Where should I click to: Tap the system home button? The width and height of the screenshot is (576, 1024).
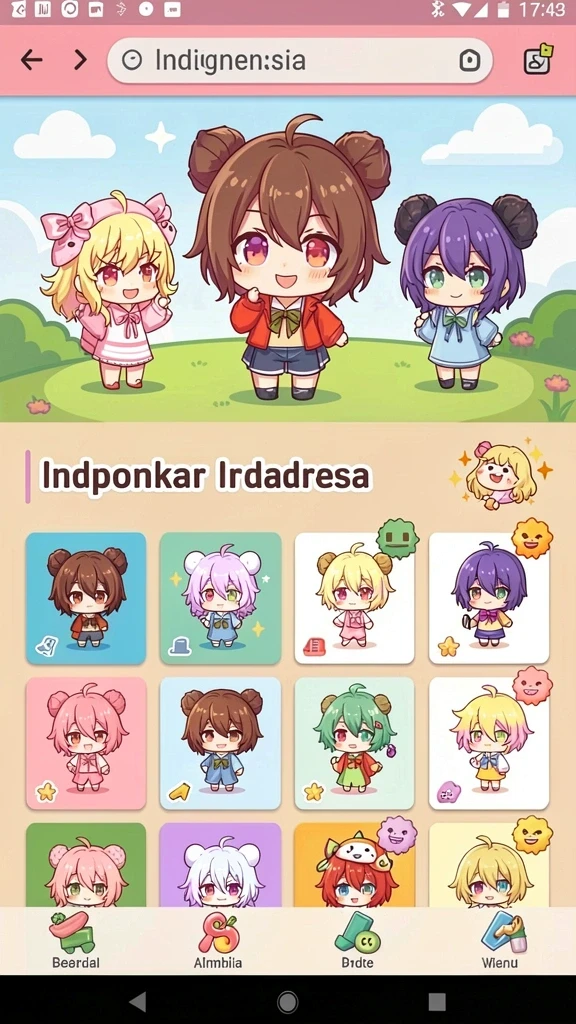(x=287, y=1001)
